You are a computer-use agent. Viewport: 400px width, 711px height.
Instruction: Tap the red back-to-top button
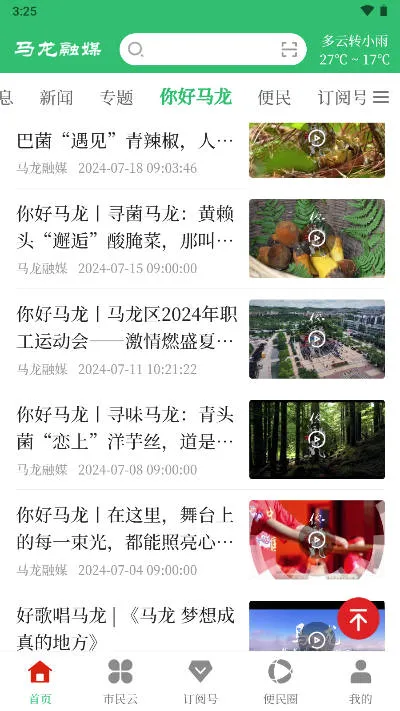pos(358,618)
